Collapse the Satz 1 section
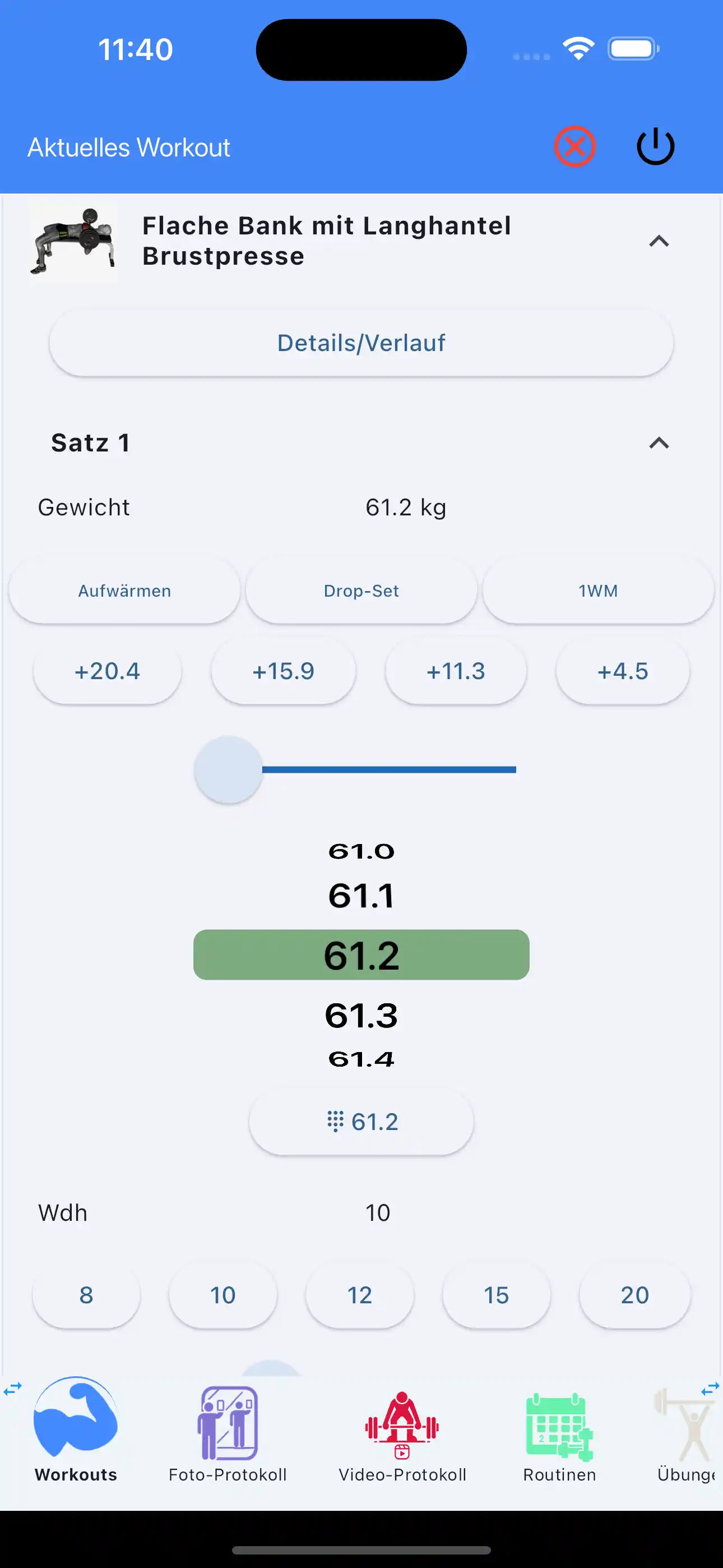The image size is (723, 1568). tap(659, 443)
